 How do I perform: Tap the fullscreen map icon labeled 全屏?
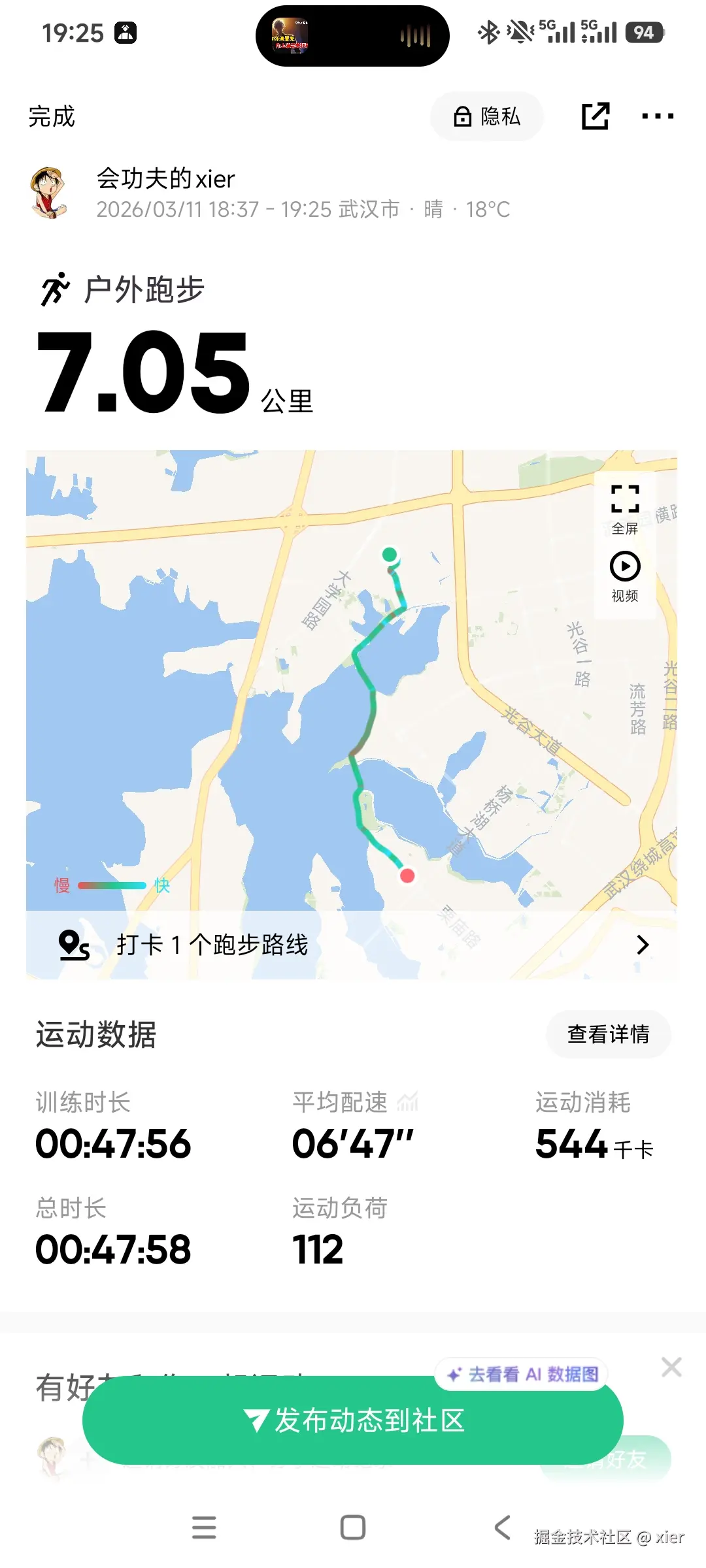624,499
